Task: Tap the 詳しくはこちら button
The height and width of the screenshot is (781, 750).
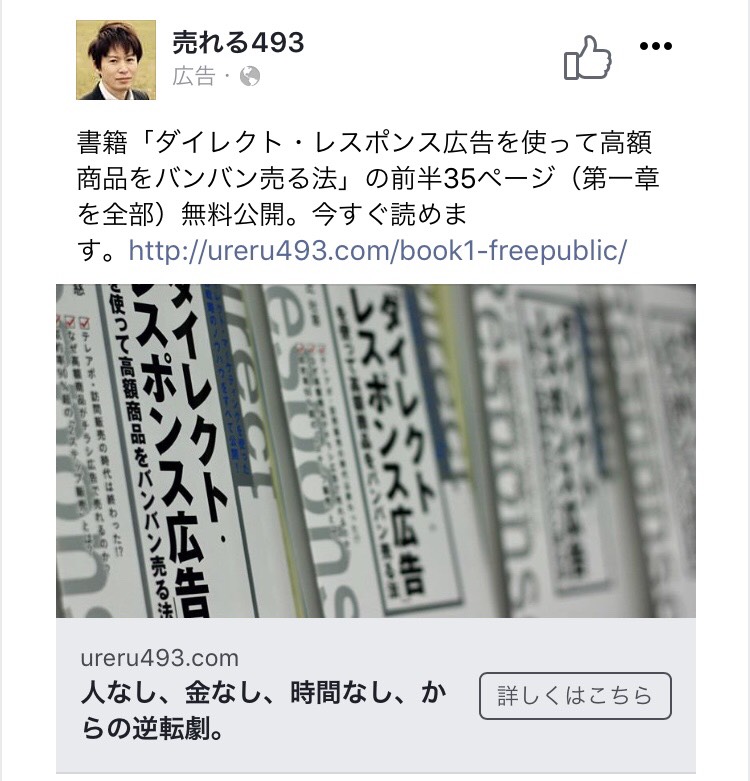Action: click(575, 696)
